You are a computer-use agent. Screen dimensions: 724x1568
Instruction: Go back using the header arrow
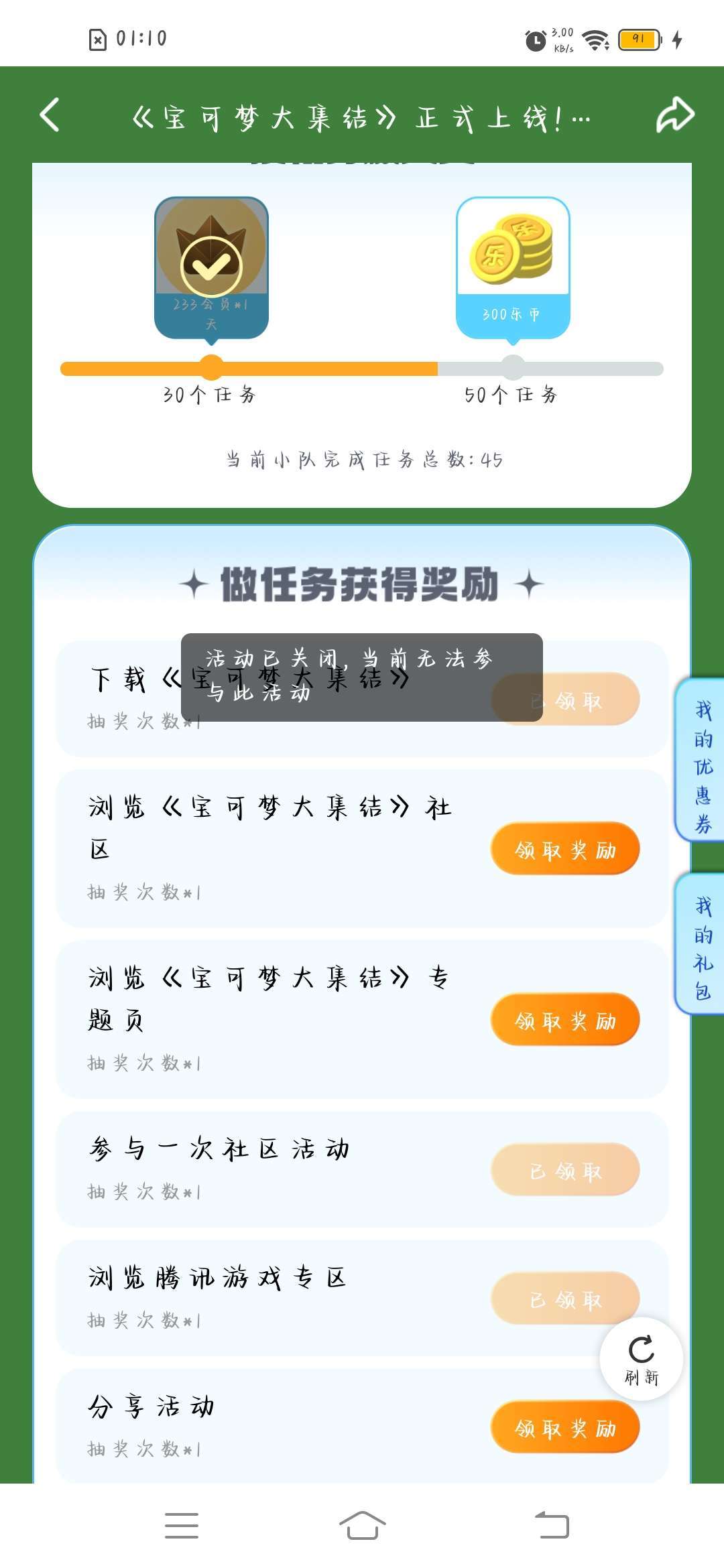(x=50, y=115)
